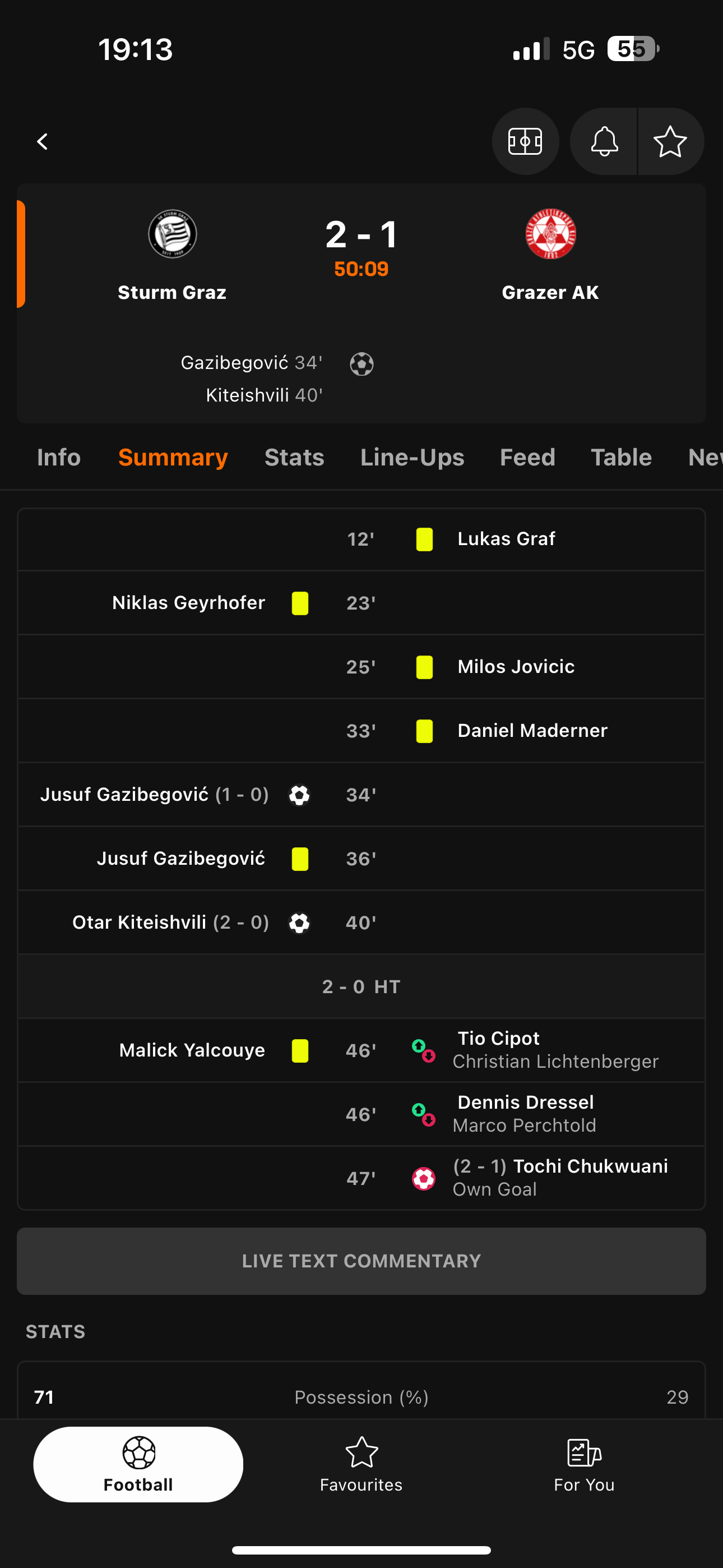Switch to the Info tab
Image resolution: width=723 pixels, height=1568 pixels.
click(58, 457)
